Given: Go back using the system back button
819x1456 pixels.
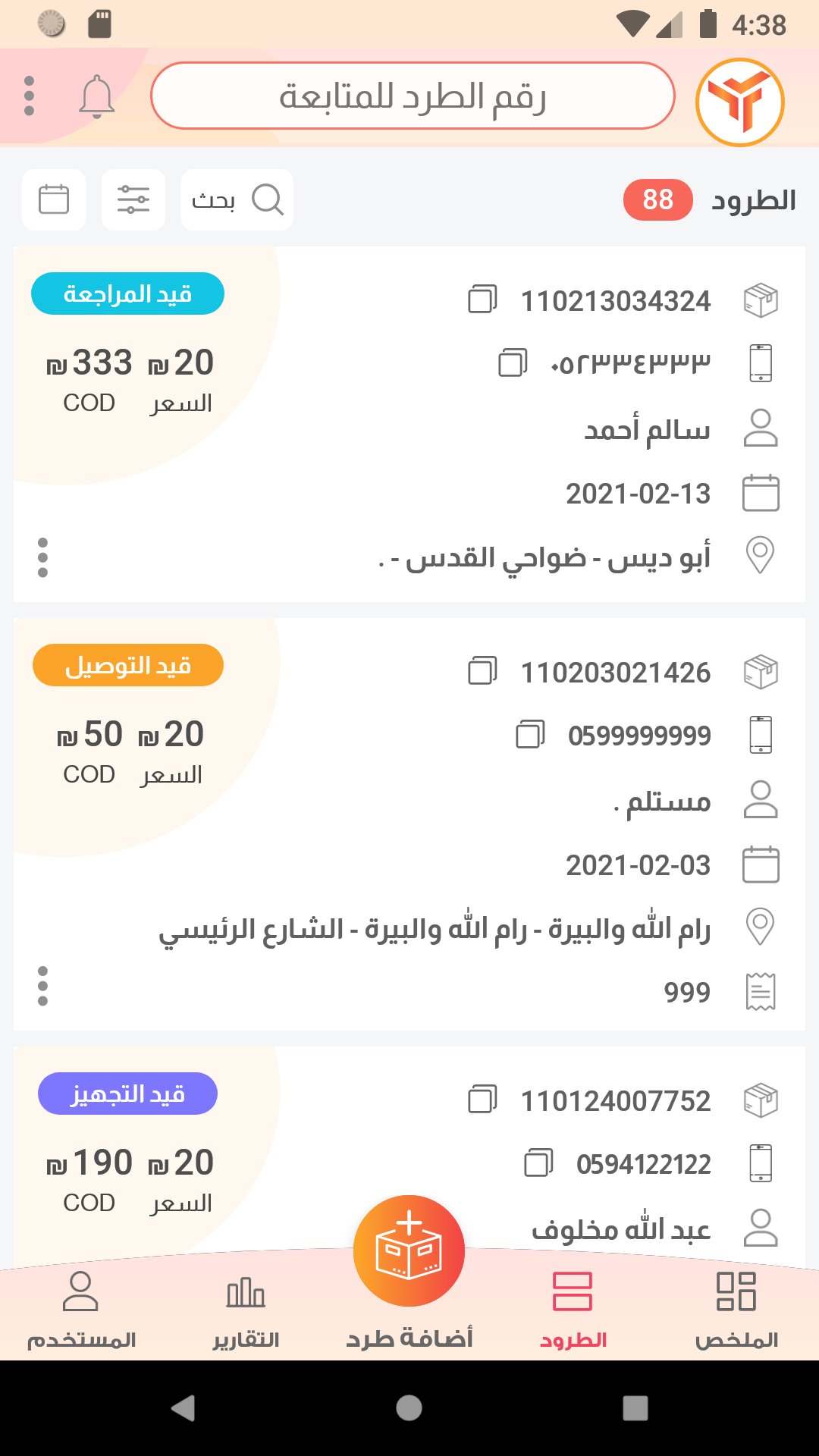Looking at the screenshot, I should (183, 1408).
